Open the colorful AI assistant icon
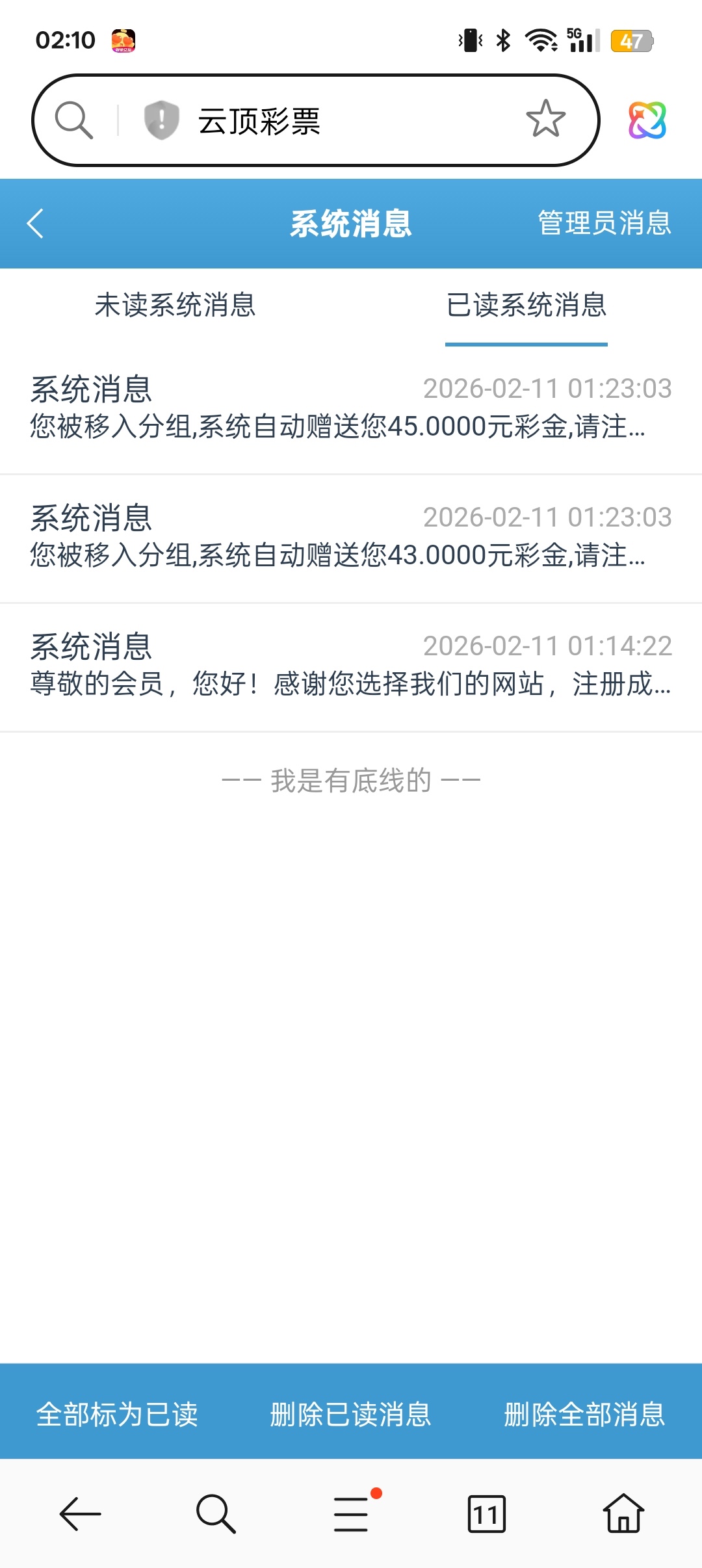Image resolution: width=702 pixels, height=1568 pixels. pyautogui.click(x=647, y=120)
